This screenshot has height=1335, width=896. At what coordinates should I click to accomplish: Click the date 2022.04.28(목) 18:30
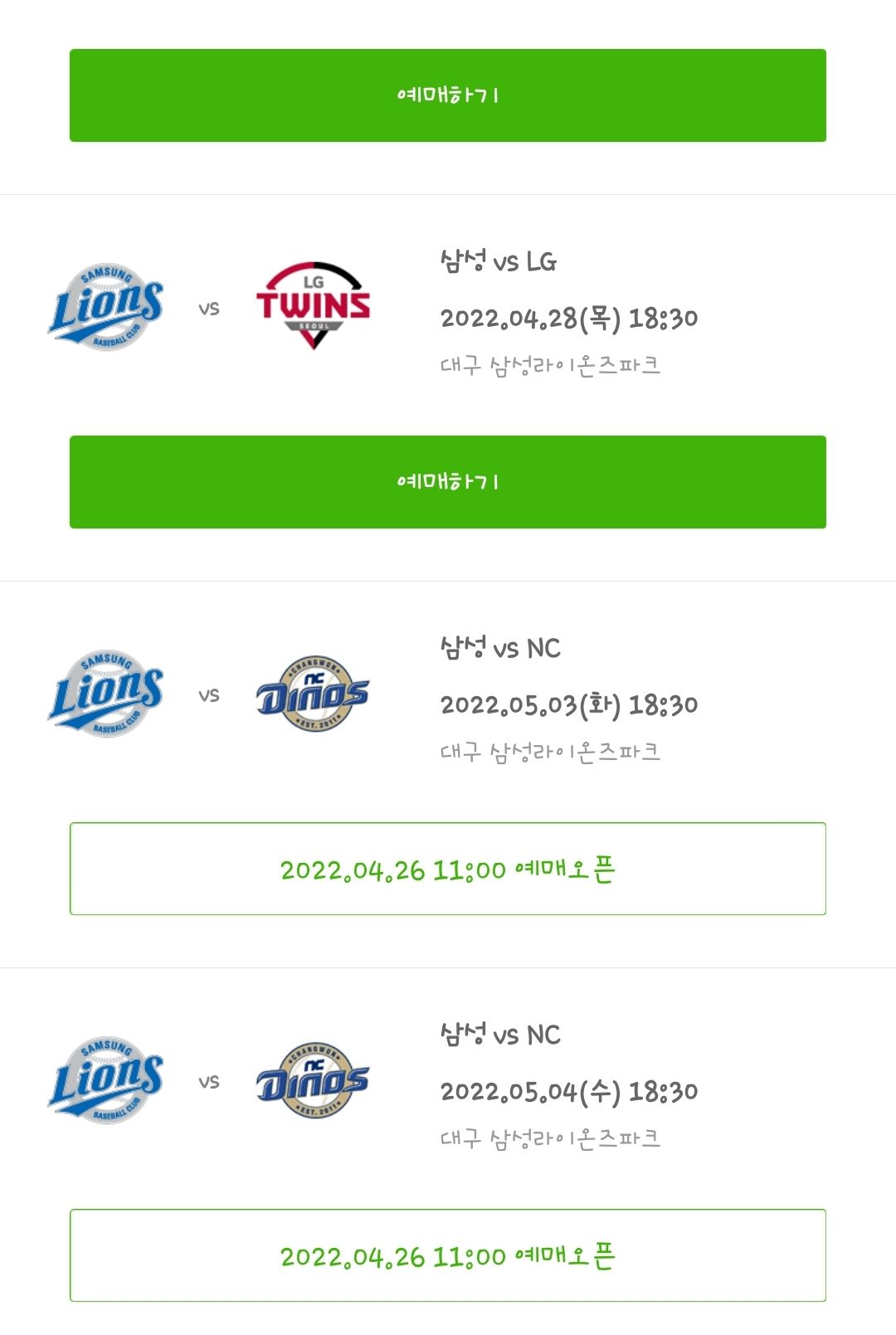pyautogui.click(x=568, y=316)
